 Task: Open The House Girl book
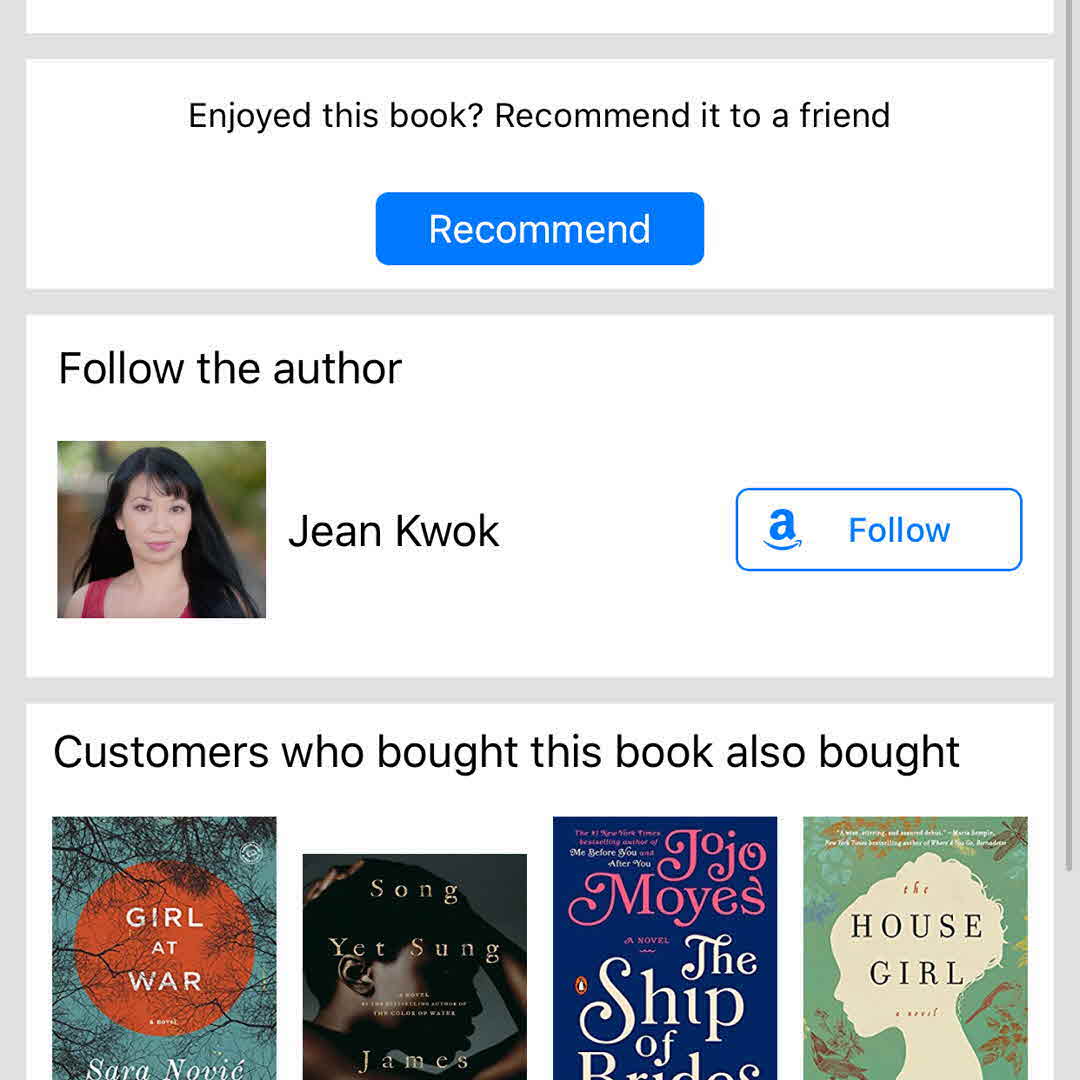coord(914,945)
